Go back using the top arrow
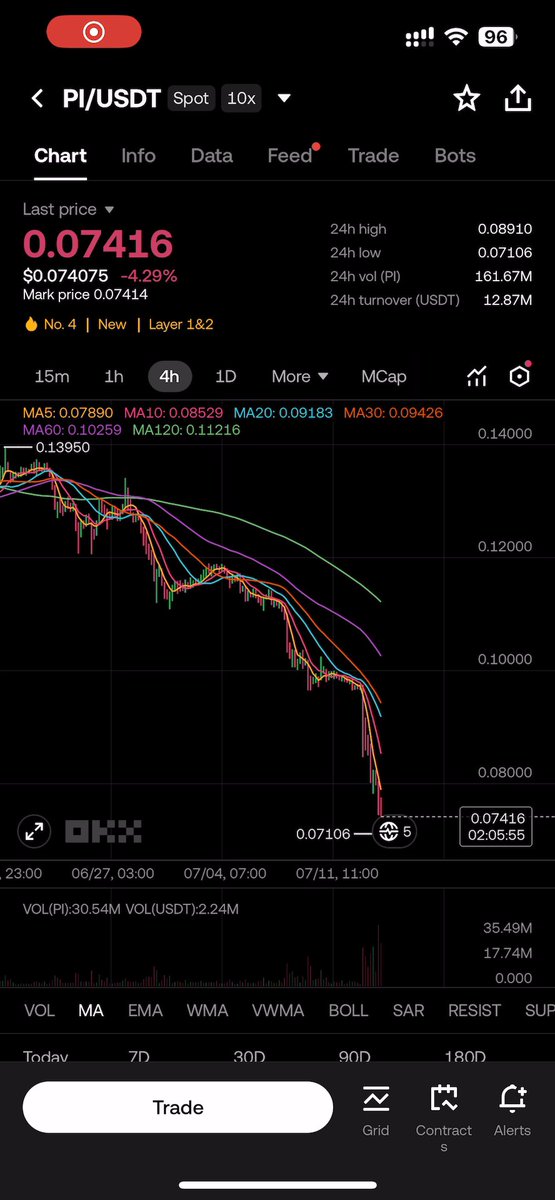Image resolution: width=555 pixels, height=1200 pixels. click(38, 98)
